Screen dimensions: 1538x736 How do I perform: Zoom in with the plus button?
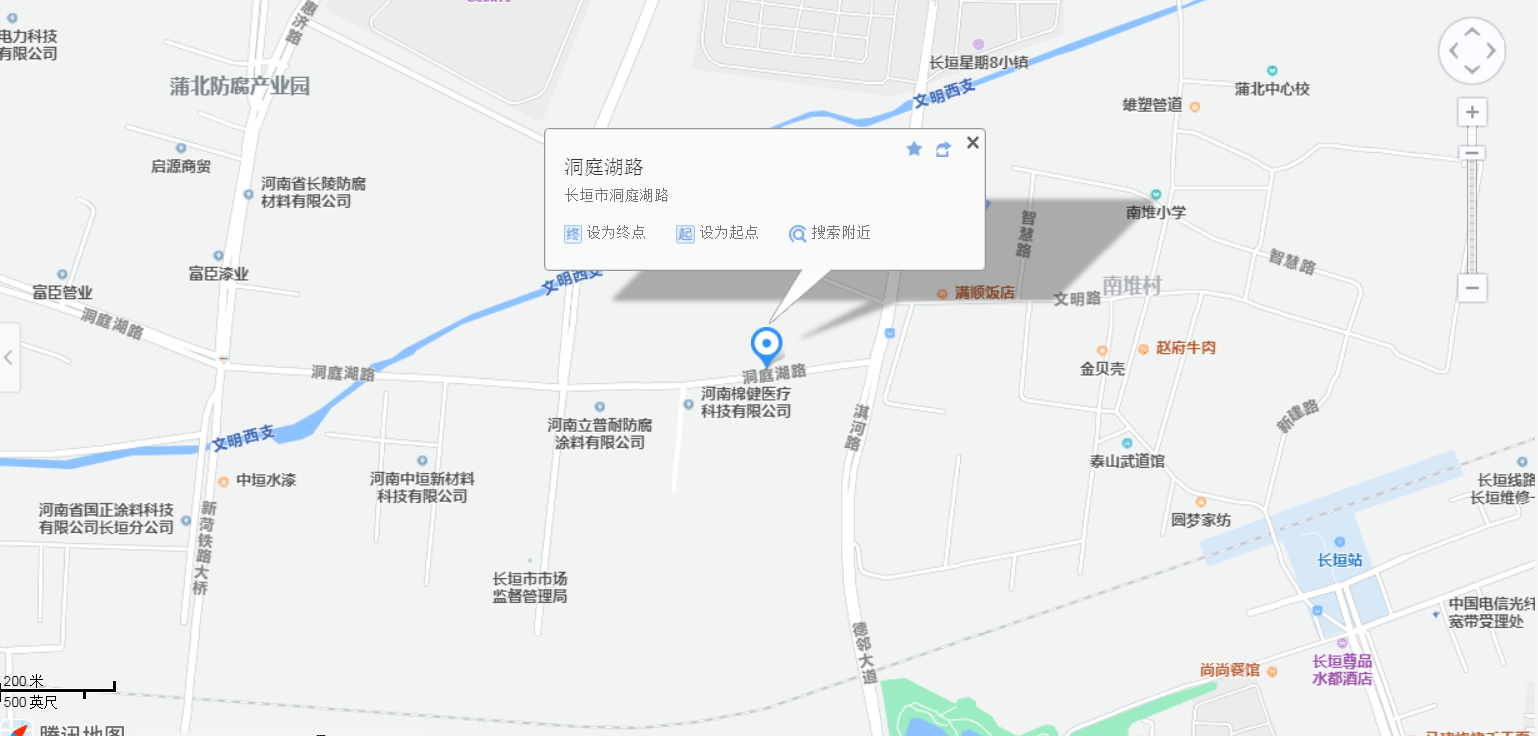click(1472, 112)
